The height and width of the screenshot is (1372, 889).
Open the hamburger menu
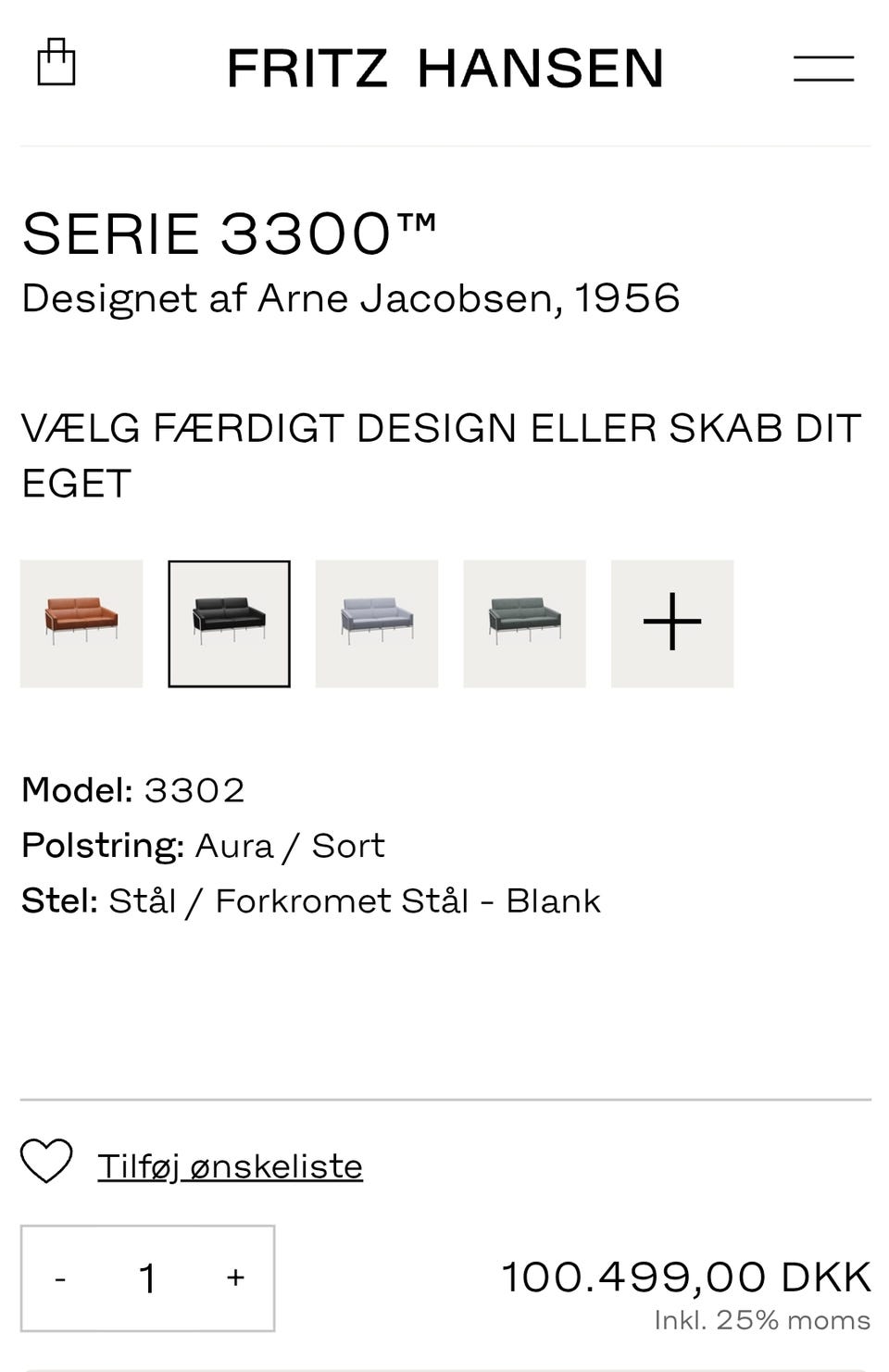coord(823,69)
